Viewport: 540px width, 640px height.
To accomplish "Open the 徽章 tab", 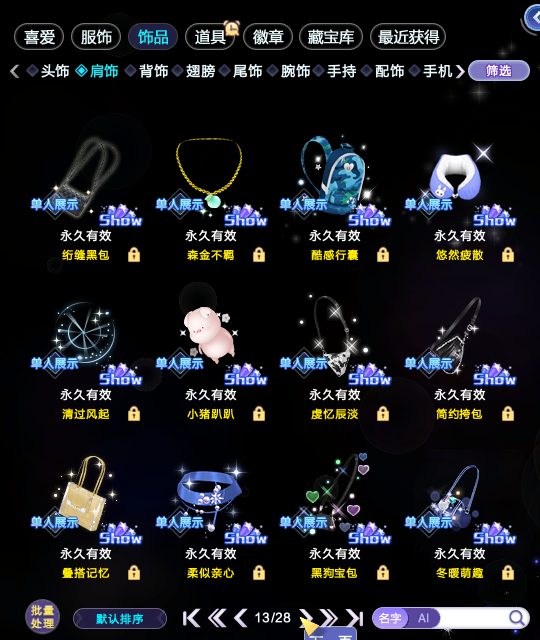I will [x=268, y=37].
